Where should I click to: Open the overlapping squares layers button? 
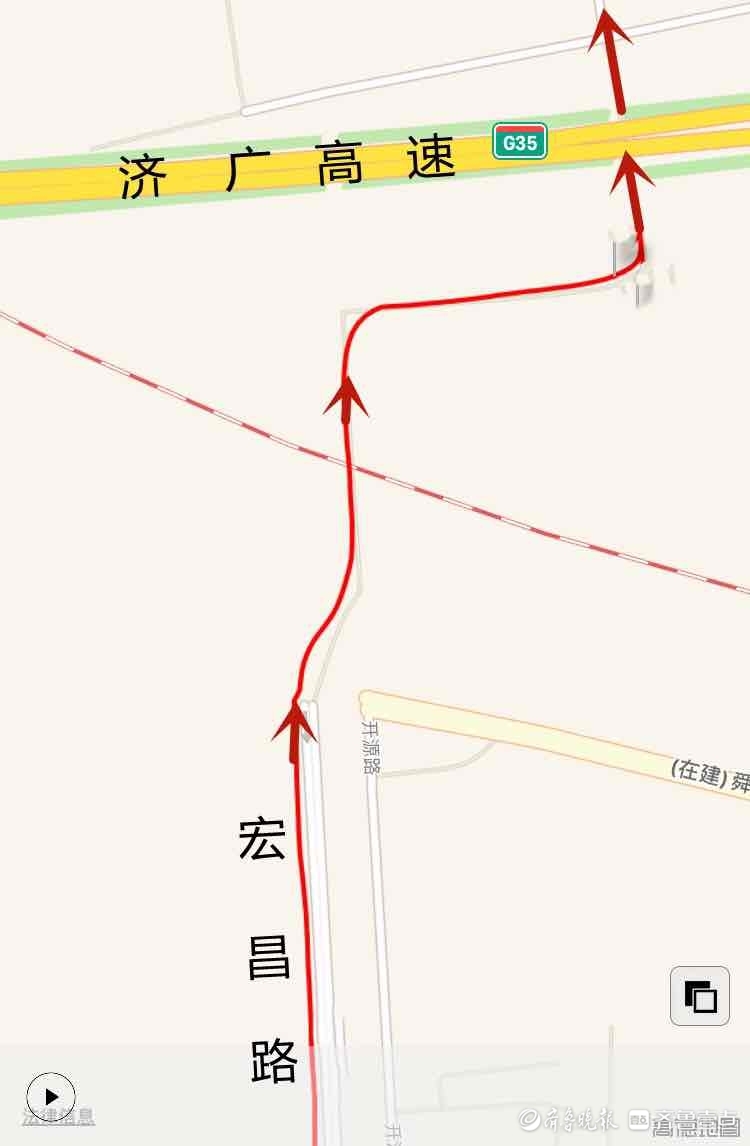coord(700,996)
